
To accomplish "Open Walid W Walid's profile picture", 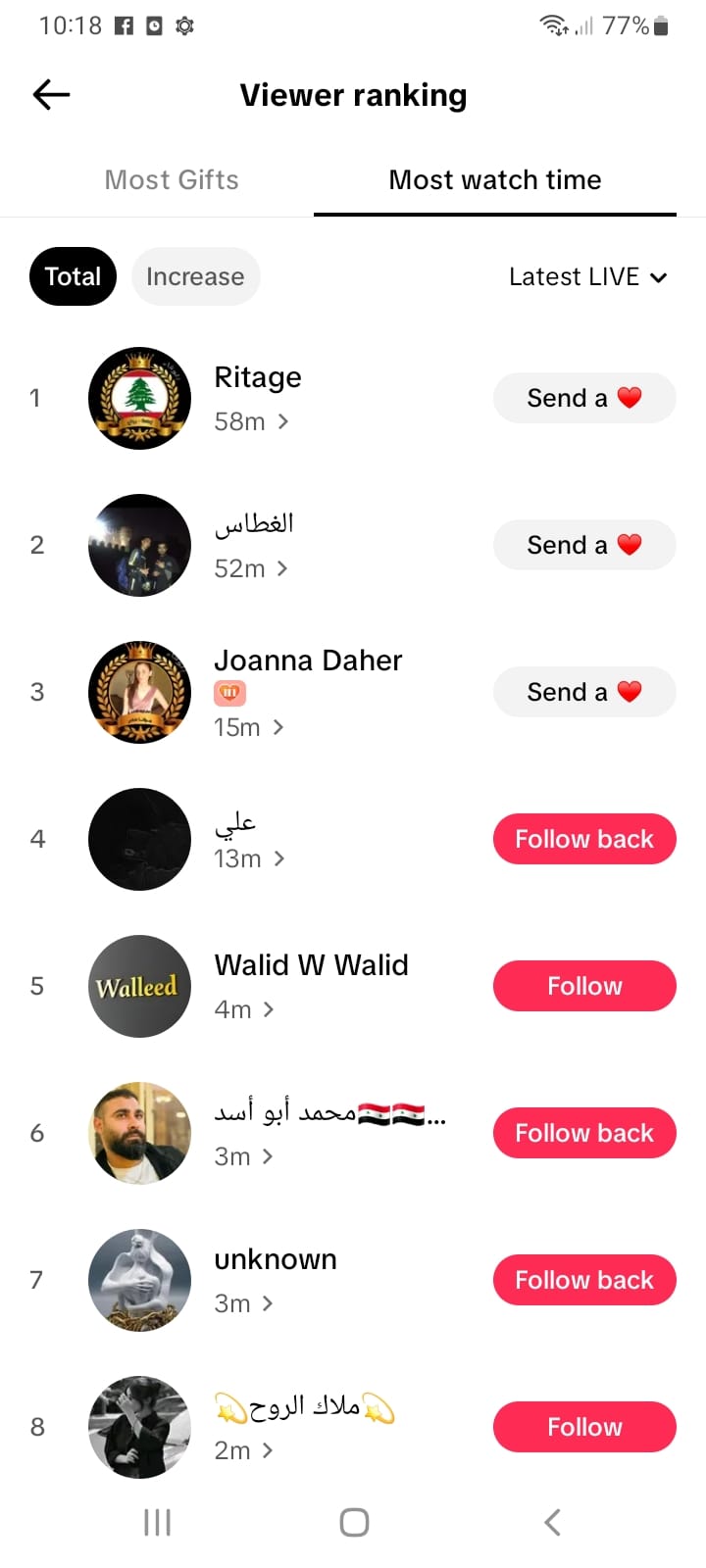I will tap(139, 986).
